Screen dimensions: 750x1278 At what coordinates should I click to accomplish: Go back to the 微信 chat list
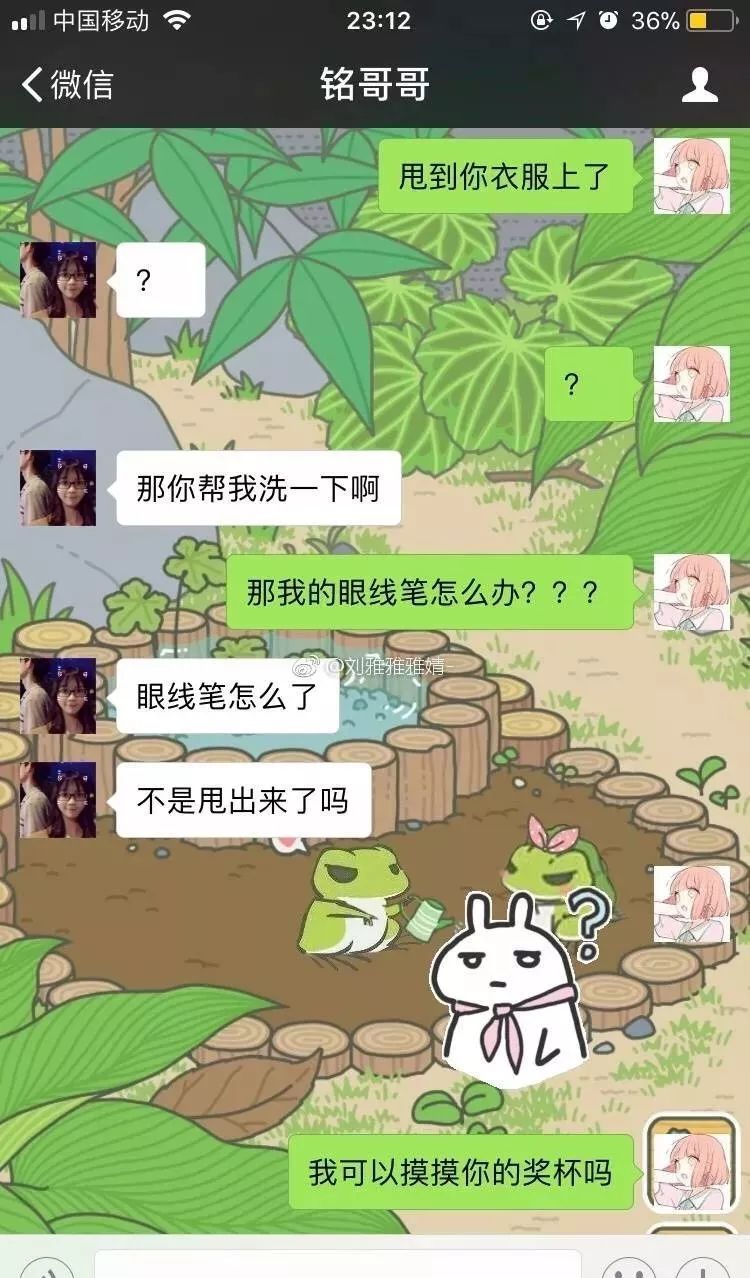(x=68, y=85)
